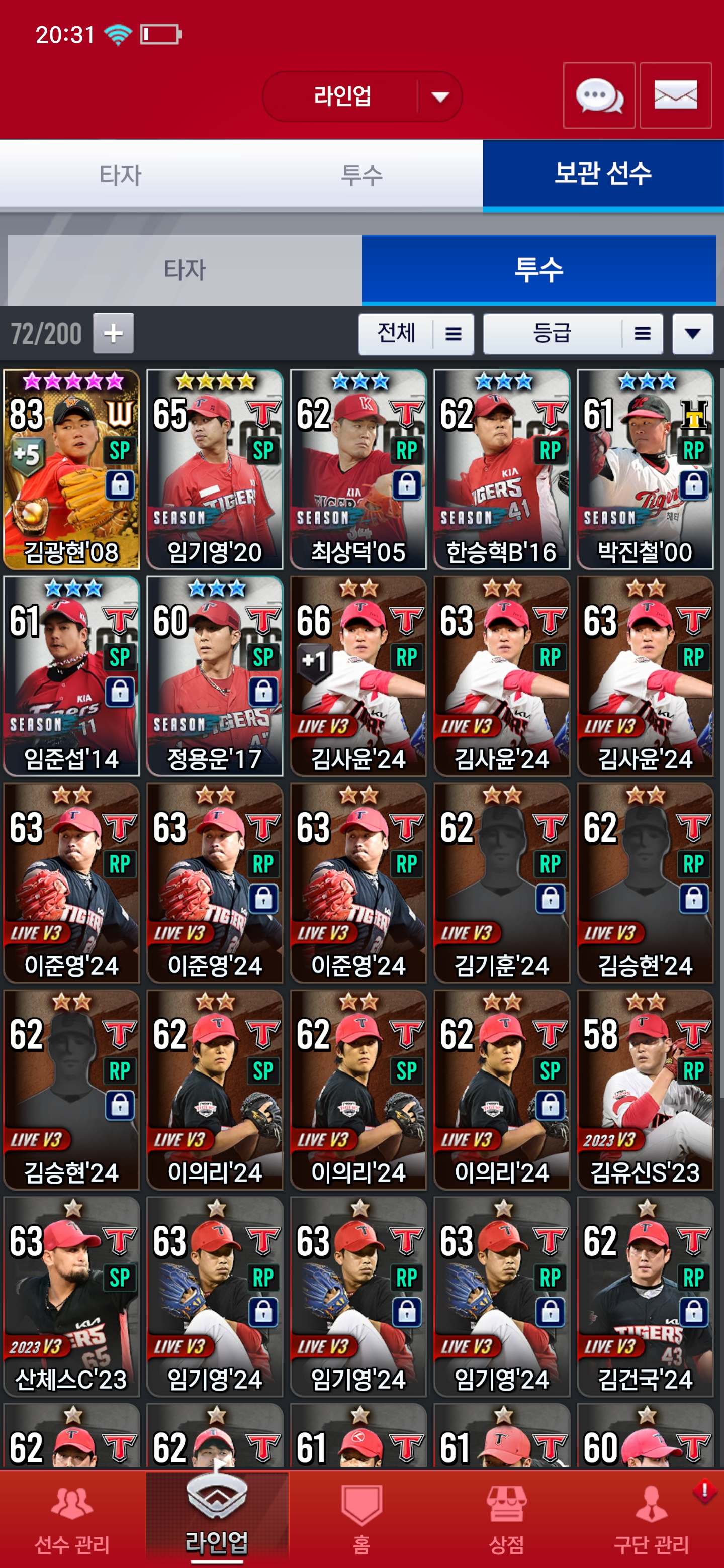Toggle sort order arrow button

(692, 334)
